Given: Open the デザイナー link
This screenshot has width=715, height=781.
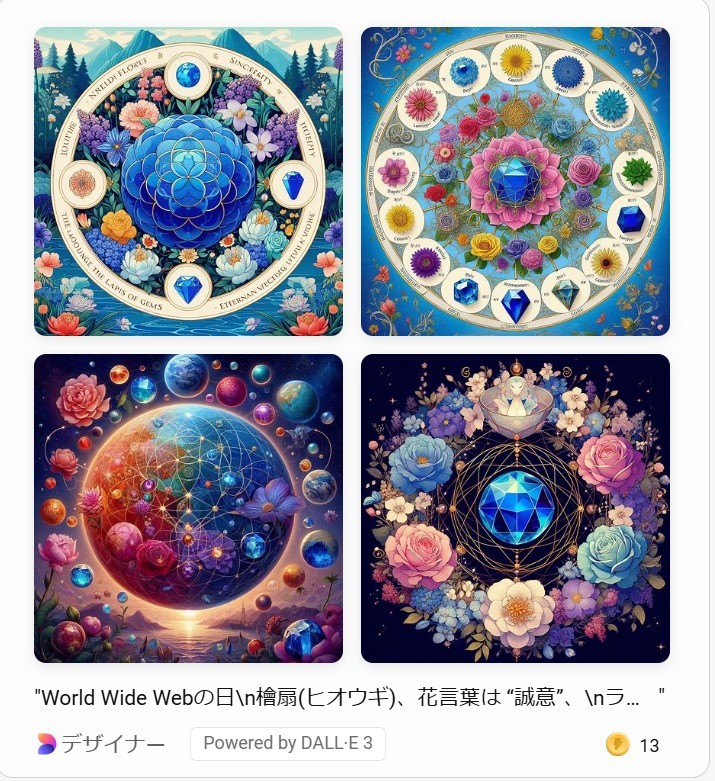Looking at the screenshot, I should (x=101, y=744).
